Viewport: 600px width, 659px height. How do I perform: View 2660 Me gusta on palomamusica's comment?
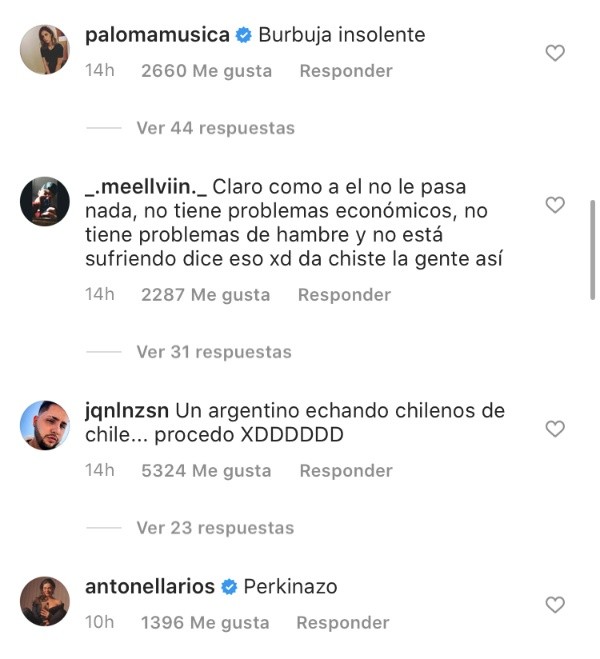tap(206, 71)
